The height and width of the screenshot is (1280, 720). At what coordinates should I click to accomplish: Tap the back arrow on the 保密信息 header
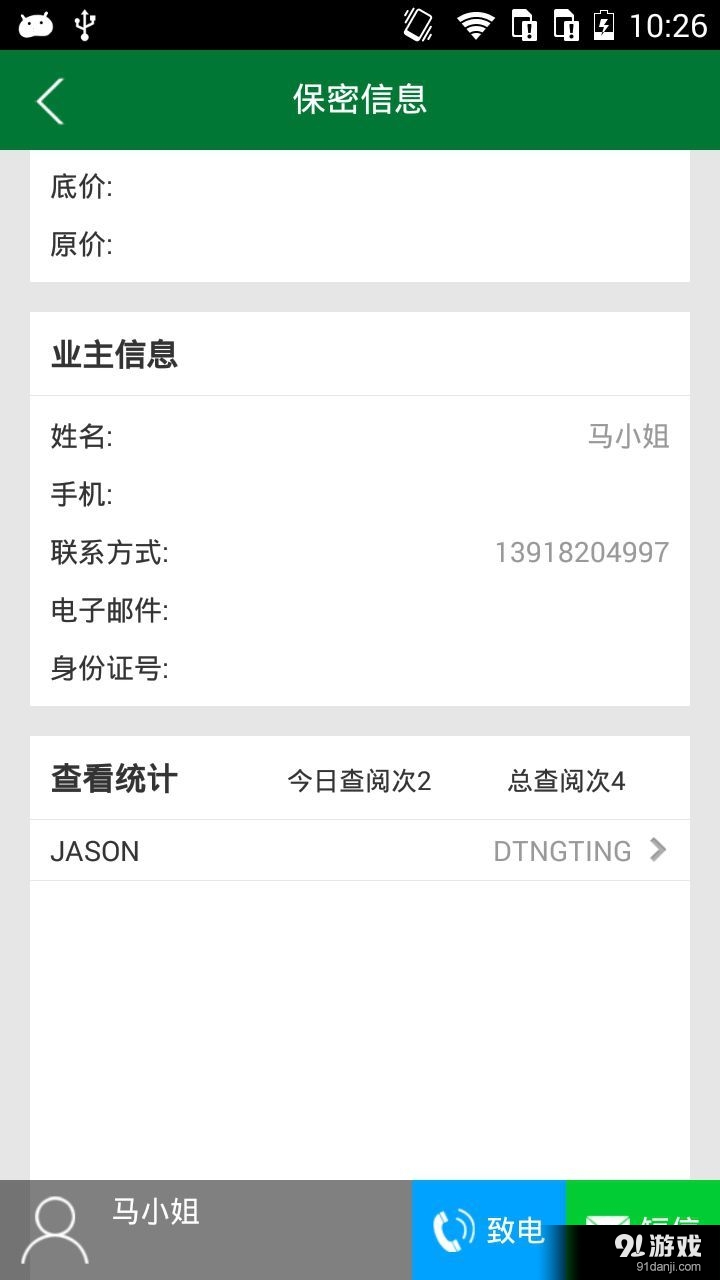coord(48,100)
